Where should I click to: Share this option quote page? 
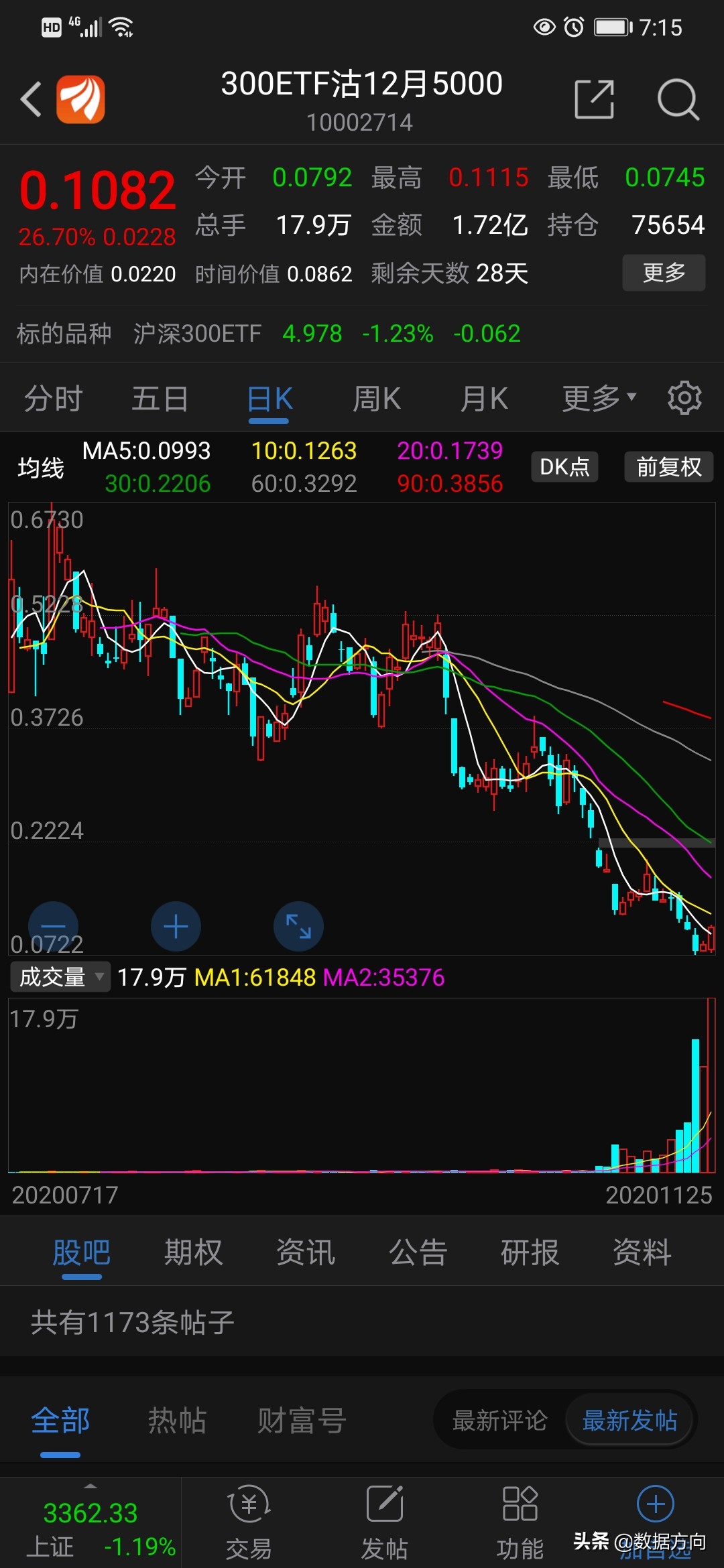pyautogui.click(x=594, y=99)
